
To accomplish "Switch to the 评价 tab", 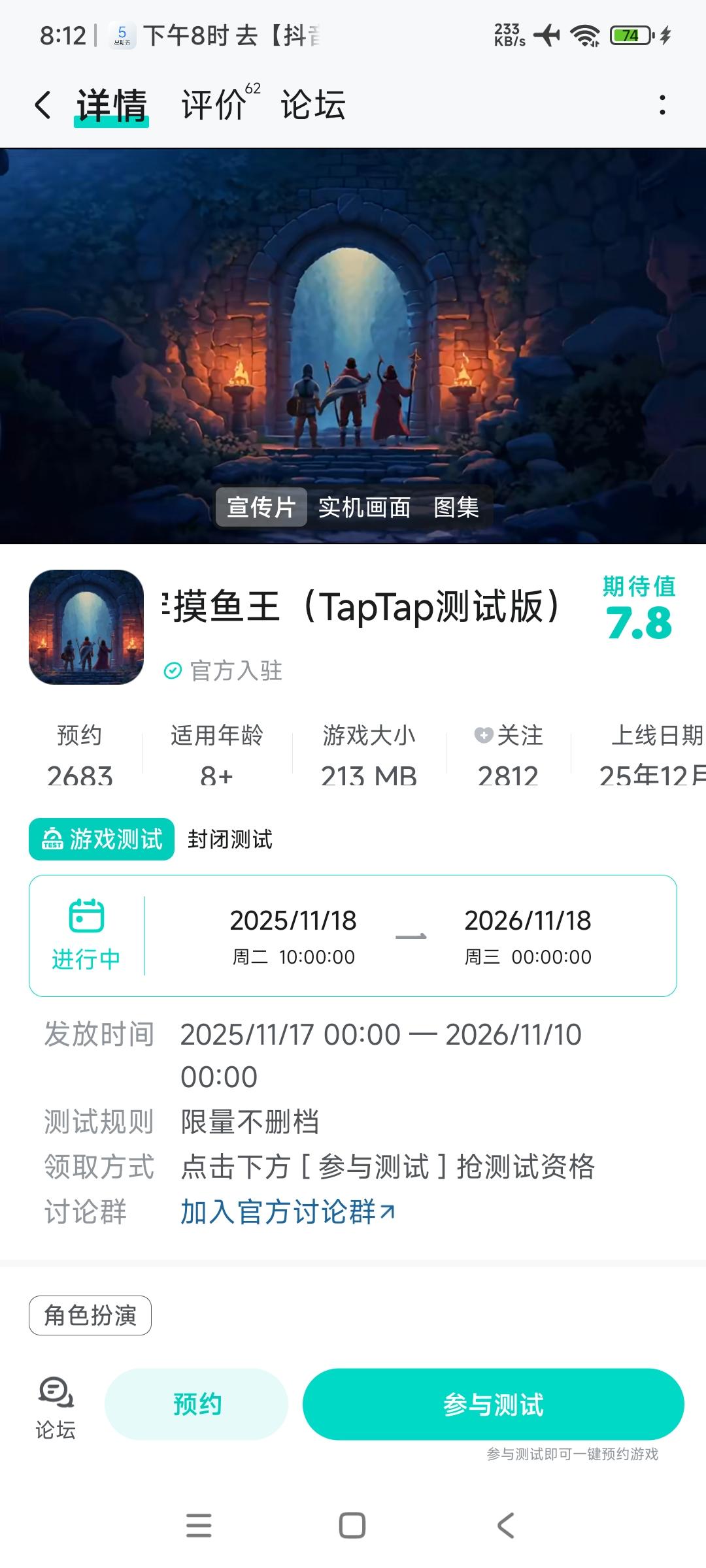I will [214, 105].
